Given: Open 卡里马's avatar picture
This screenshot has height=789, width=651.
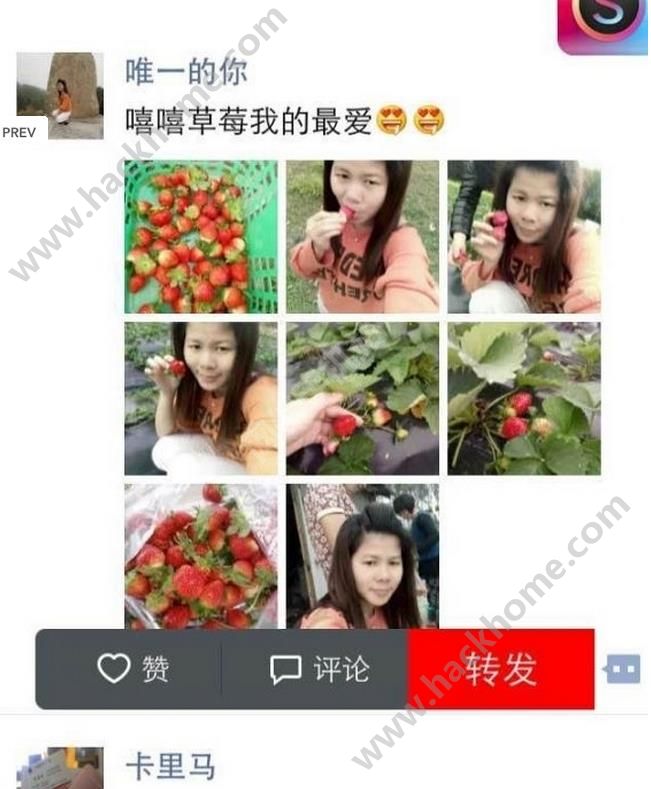Looking at the screenshot, I should tap(60, 770).
